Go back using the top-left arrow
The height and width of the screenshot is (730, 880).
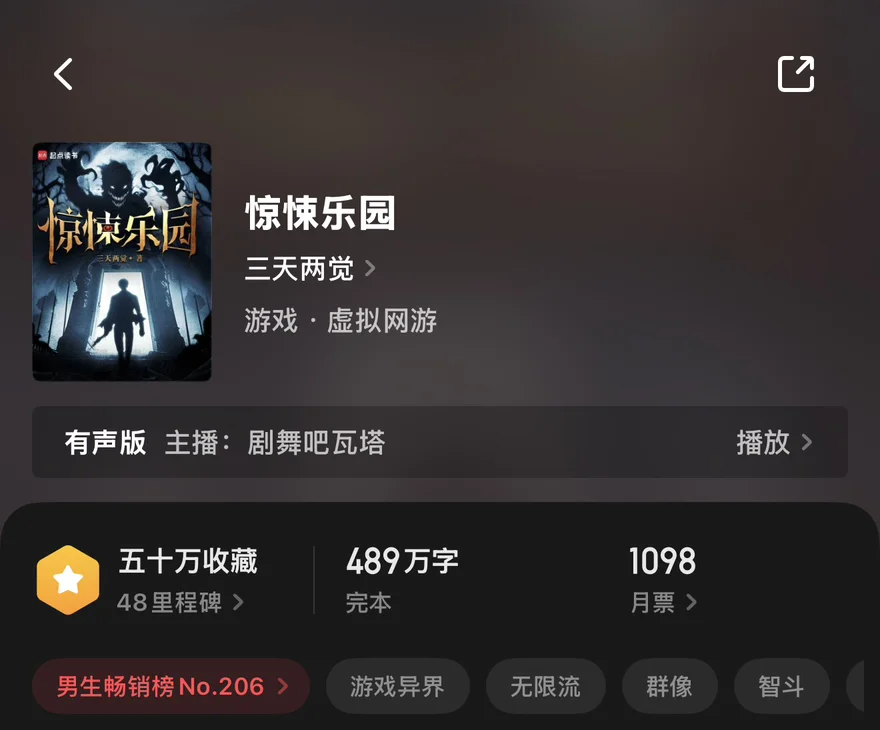[63, 74]
